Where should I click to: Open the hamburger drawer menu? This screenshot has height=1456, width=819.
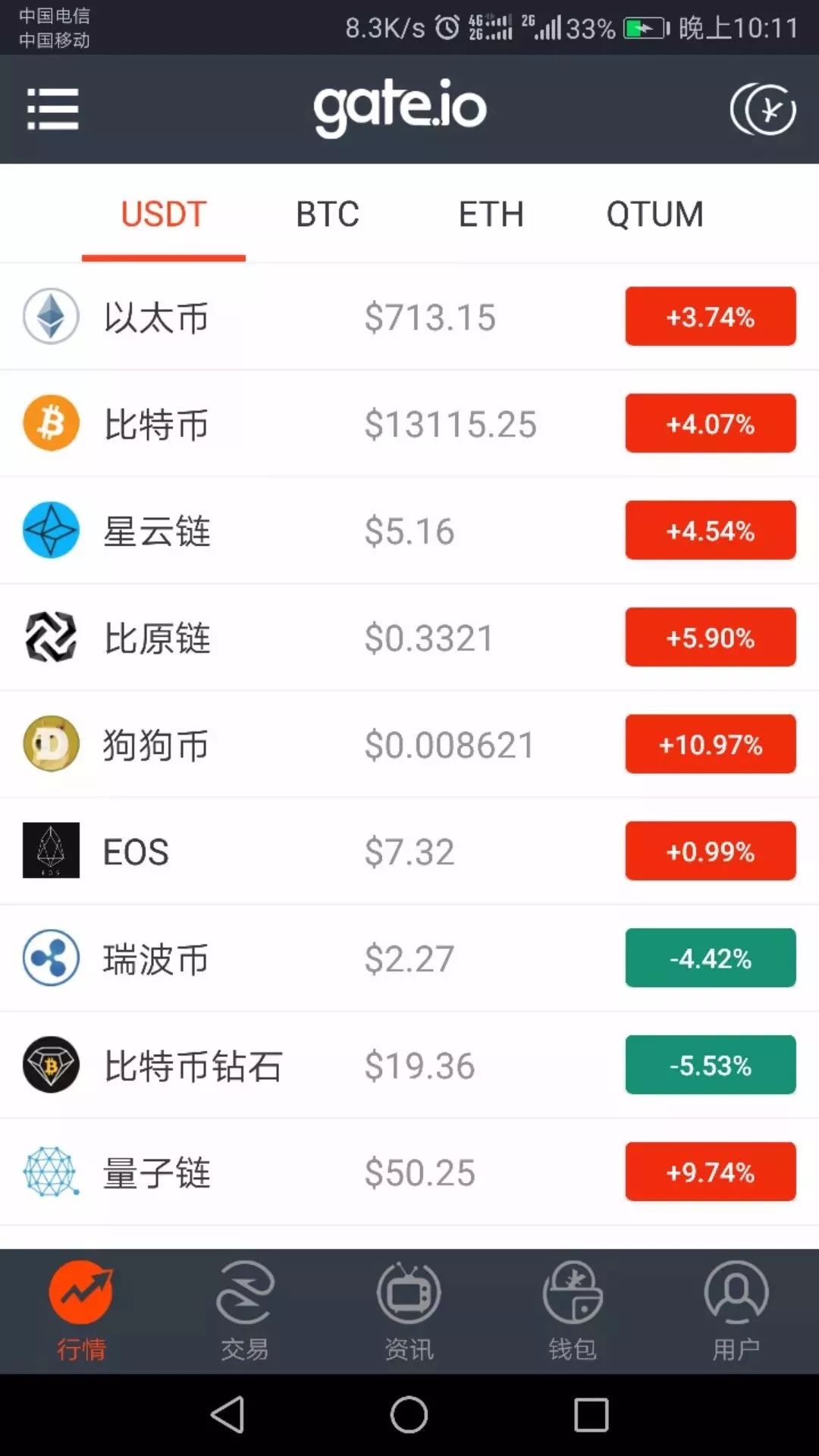coord(52,109)
